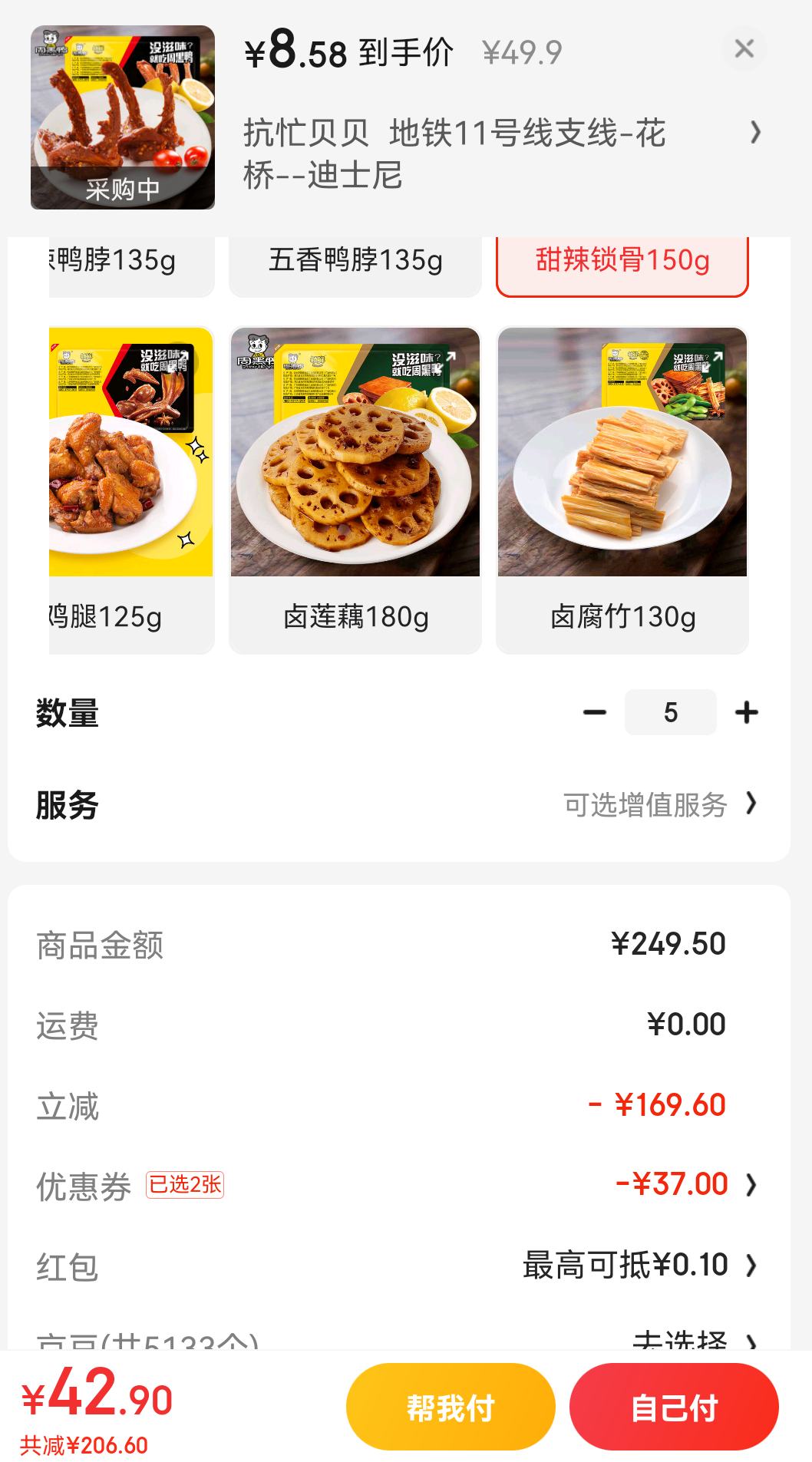
Task: Choose the 卤莲藕180g option
Action: (x=355, y=490)
